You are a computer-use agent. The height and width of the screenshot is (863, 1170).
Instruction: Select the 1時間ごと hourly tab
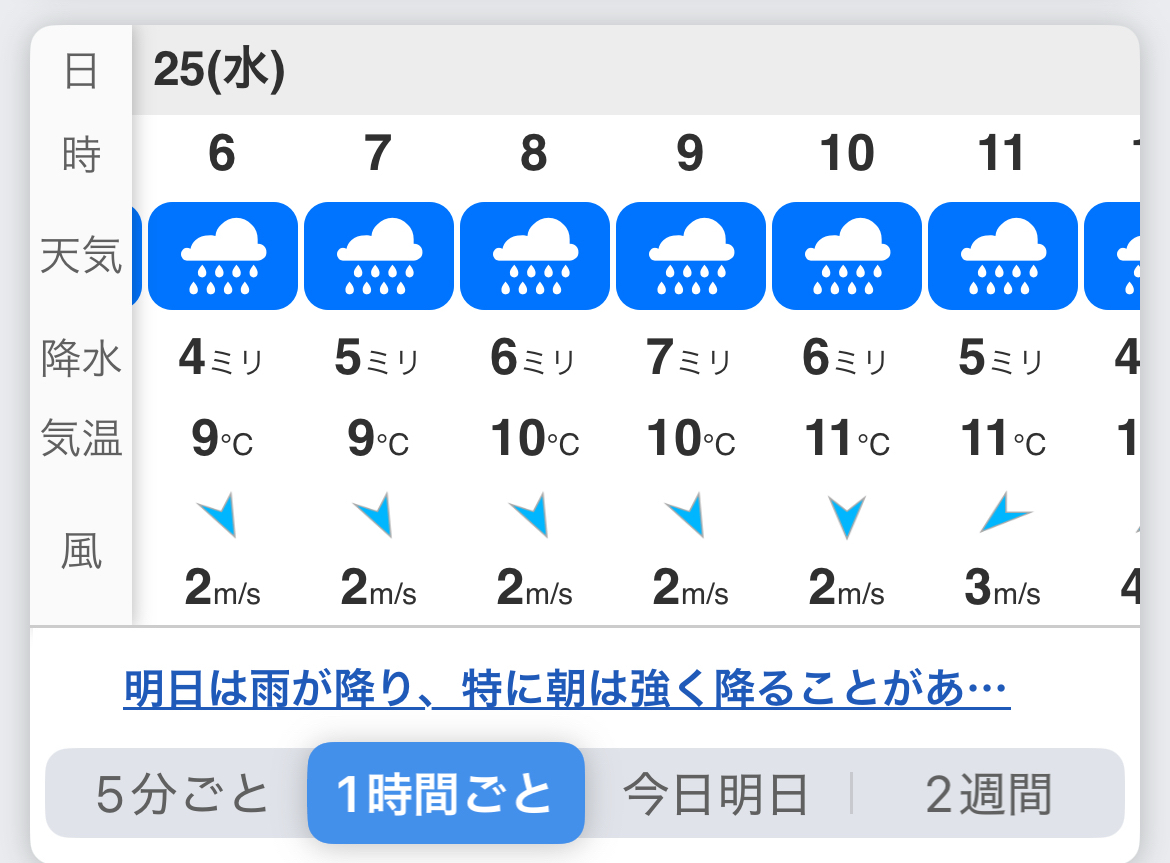point(446,794)
